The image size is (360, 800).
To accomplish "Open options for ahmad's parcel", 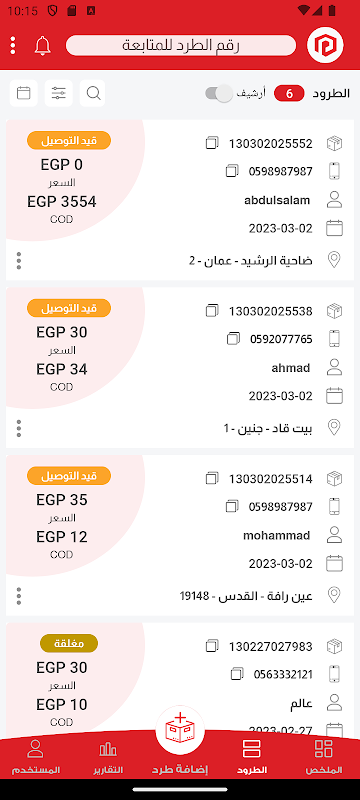I will tap(19, 429).
